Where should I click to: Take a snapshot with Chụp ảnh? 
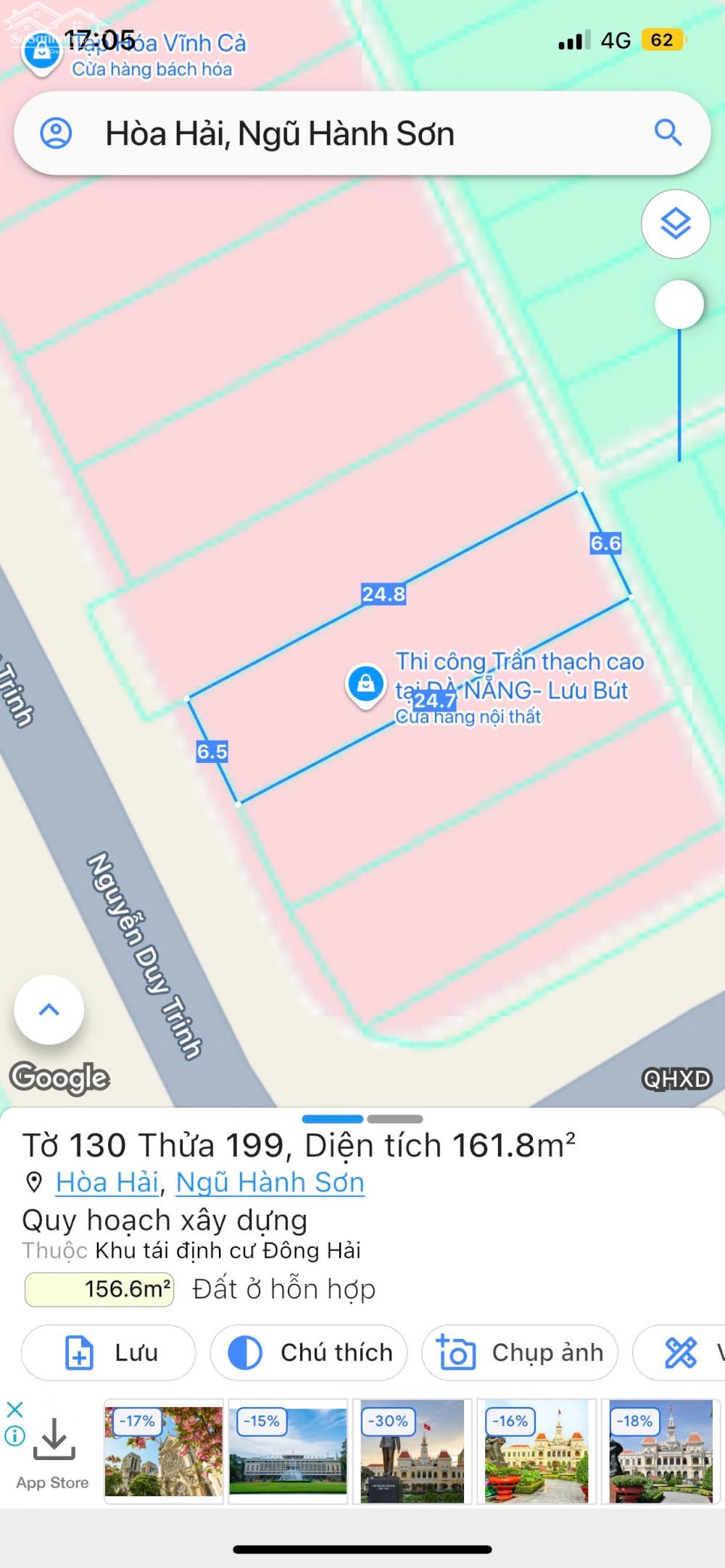point(520,1353)
